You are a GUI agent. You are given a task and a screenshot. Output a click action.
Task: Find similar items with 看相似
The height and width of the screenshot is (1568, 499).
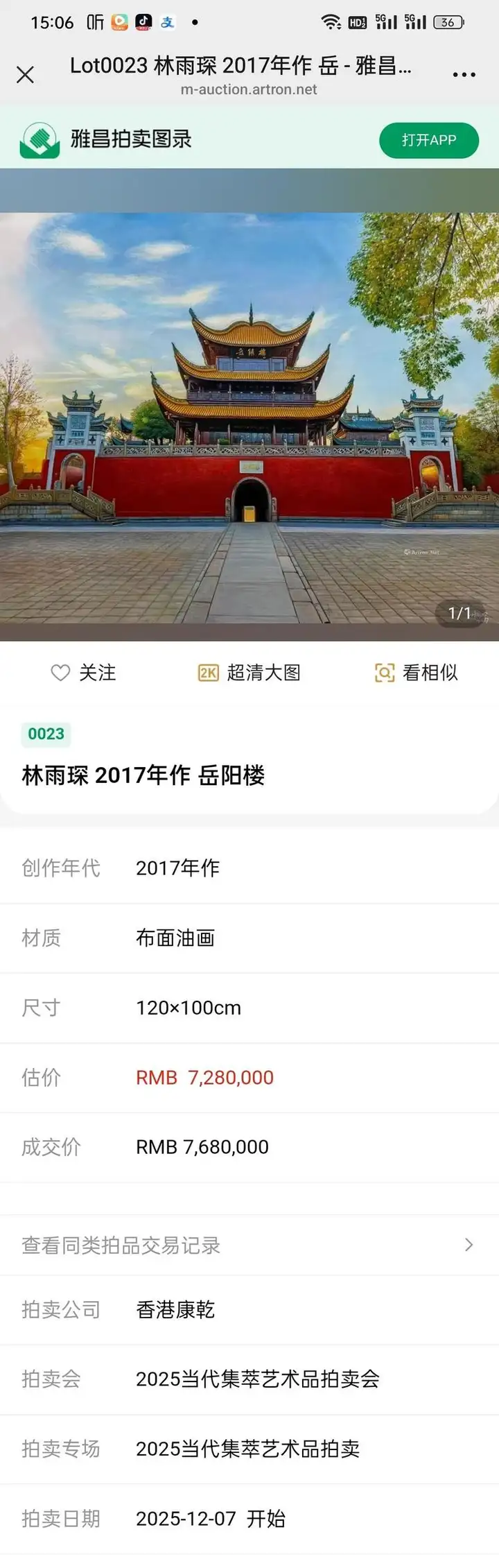click(x=416, y=672)
